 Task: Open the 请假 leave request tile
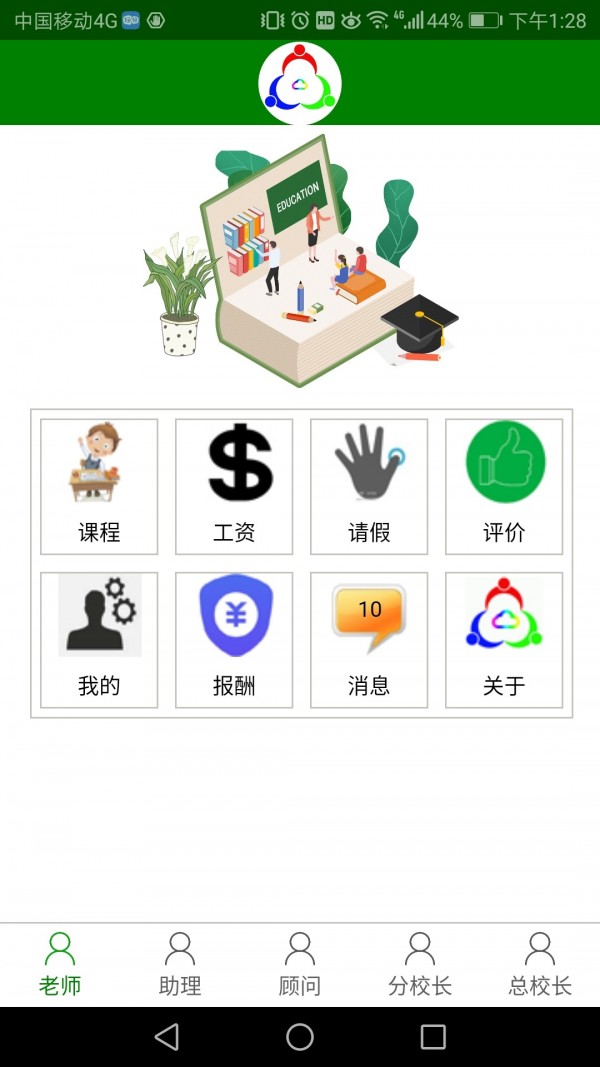coord(369,486)
